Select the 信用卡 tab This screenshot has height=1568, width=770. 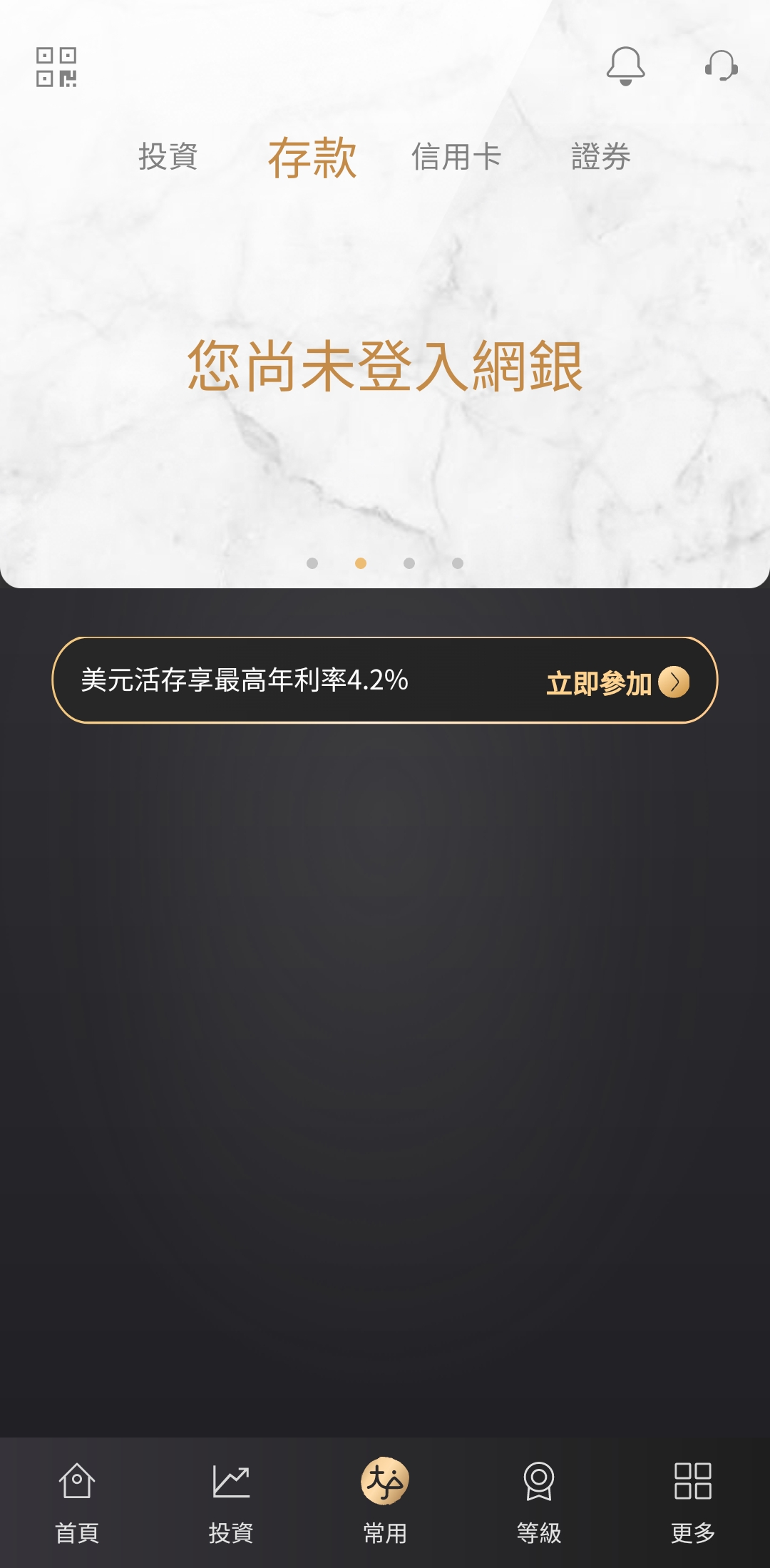tap(456, 157)
